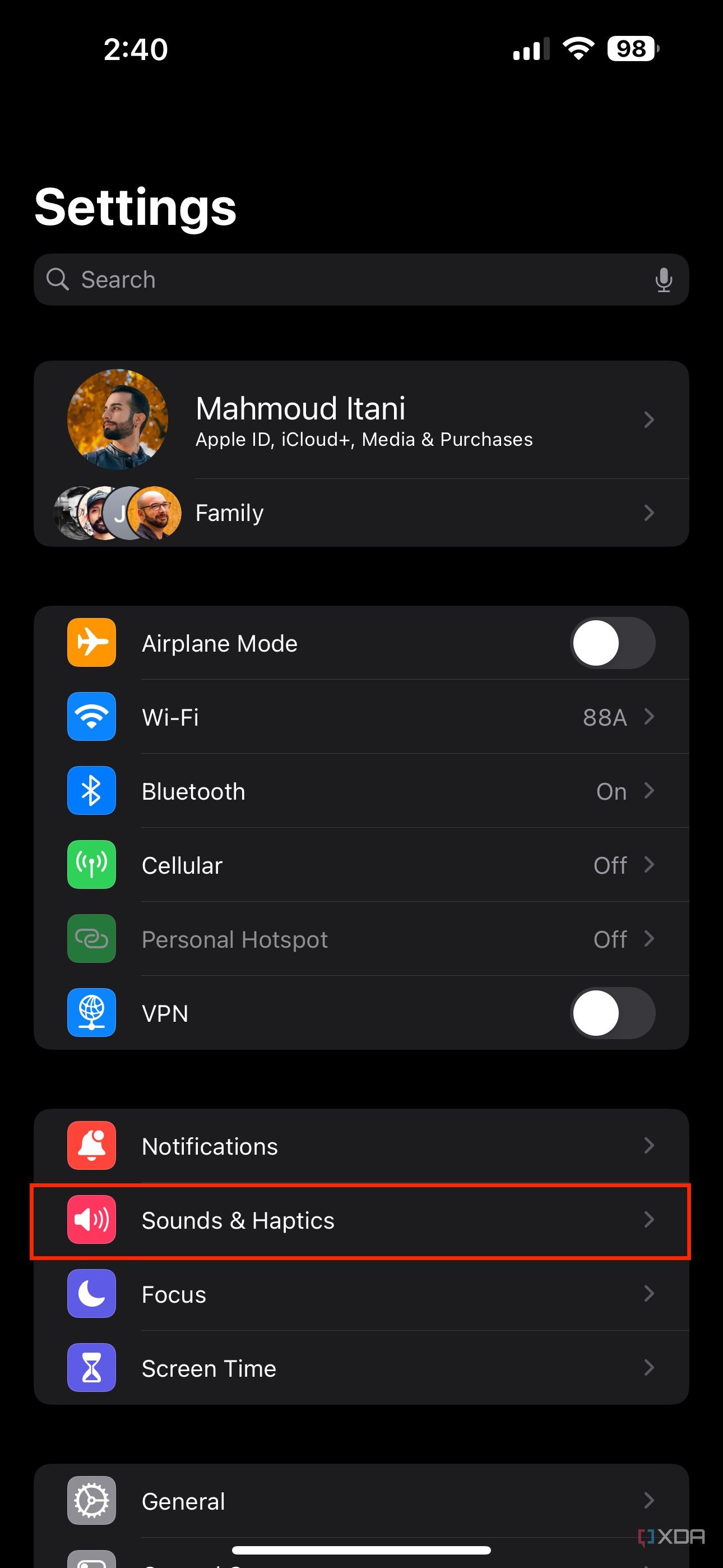
Task: Open Cellular settings
Action: [360, 865]
